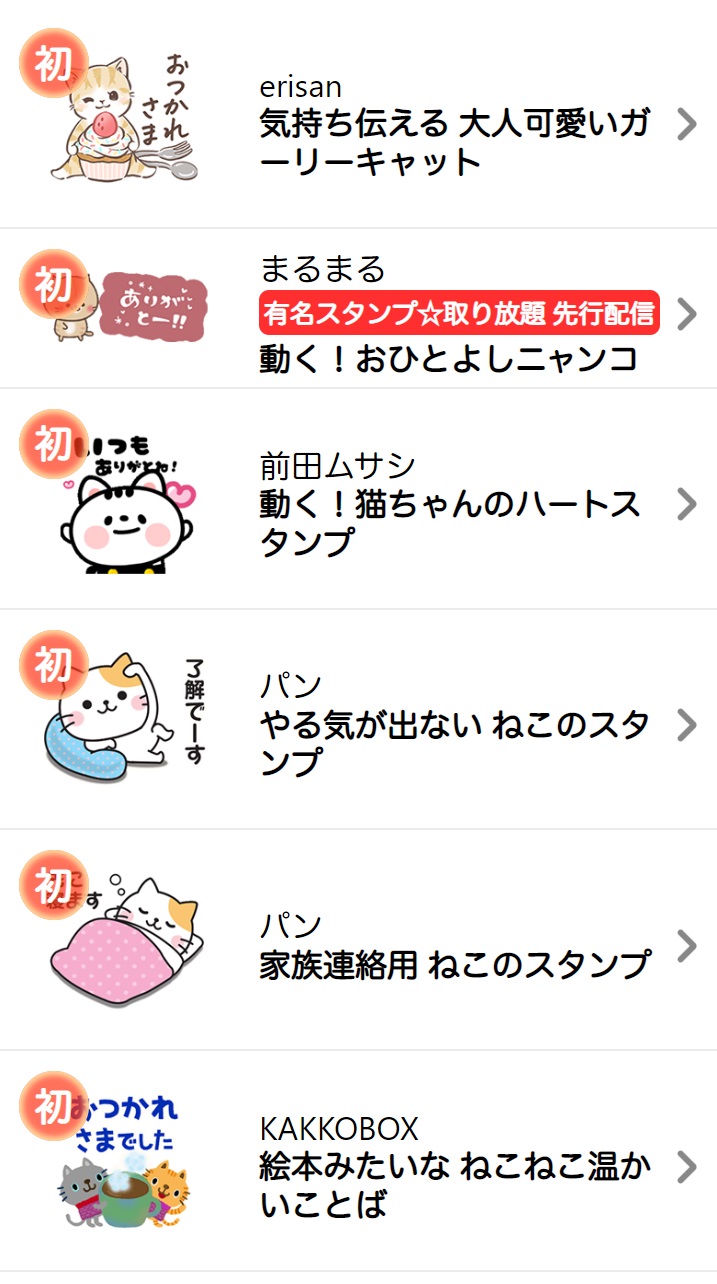Open erisan's 大人可愛いガーリーキャット sticker set
This screenshot has width=717, height=1284.
point(453,141)
